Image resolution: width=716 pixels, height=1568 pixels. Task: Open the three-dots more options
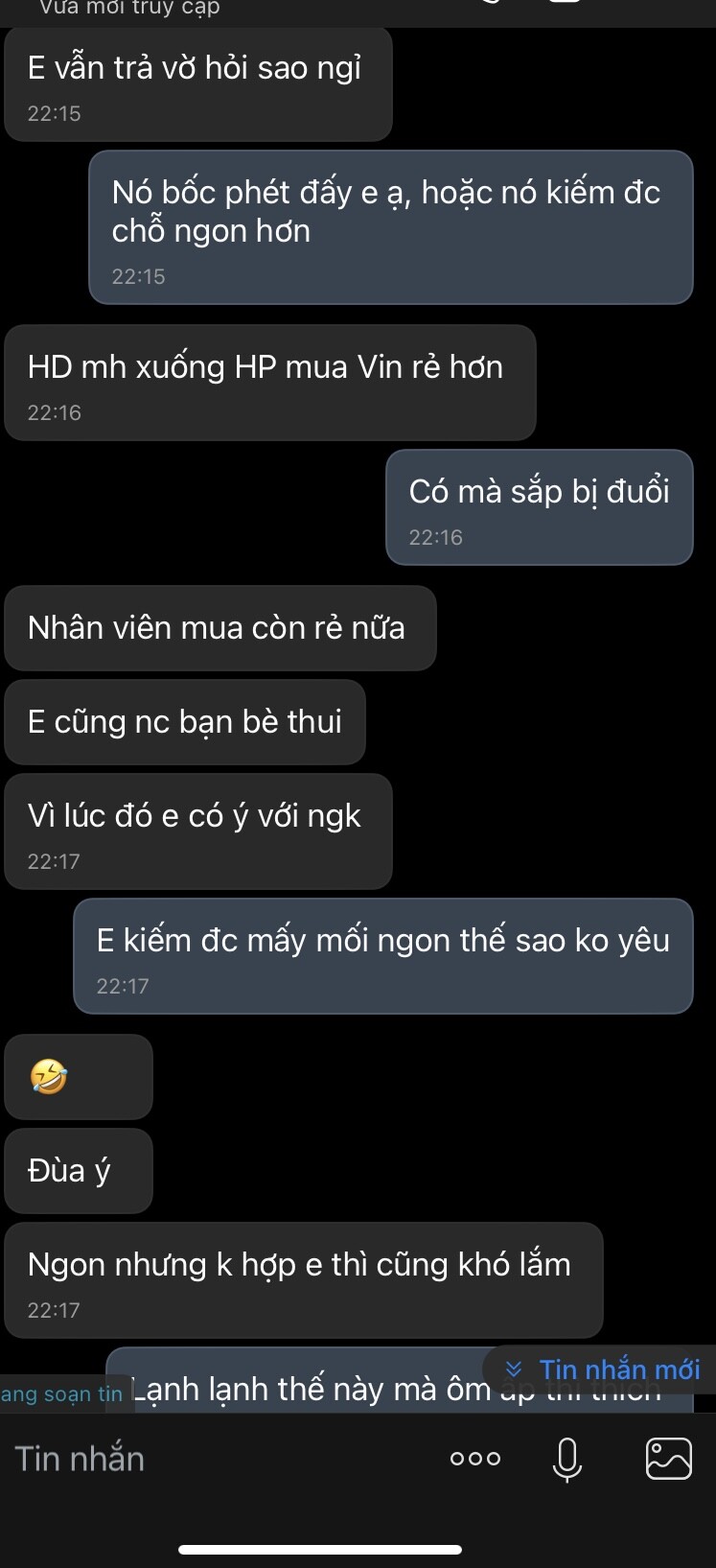click(475, 1459)
